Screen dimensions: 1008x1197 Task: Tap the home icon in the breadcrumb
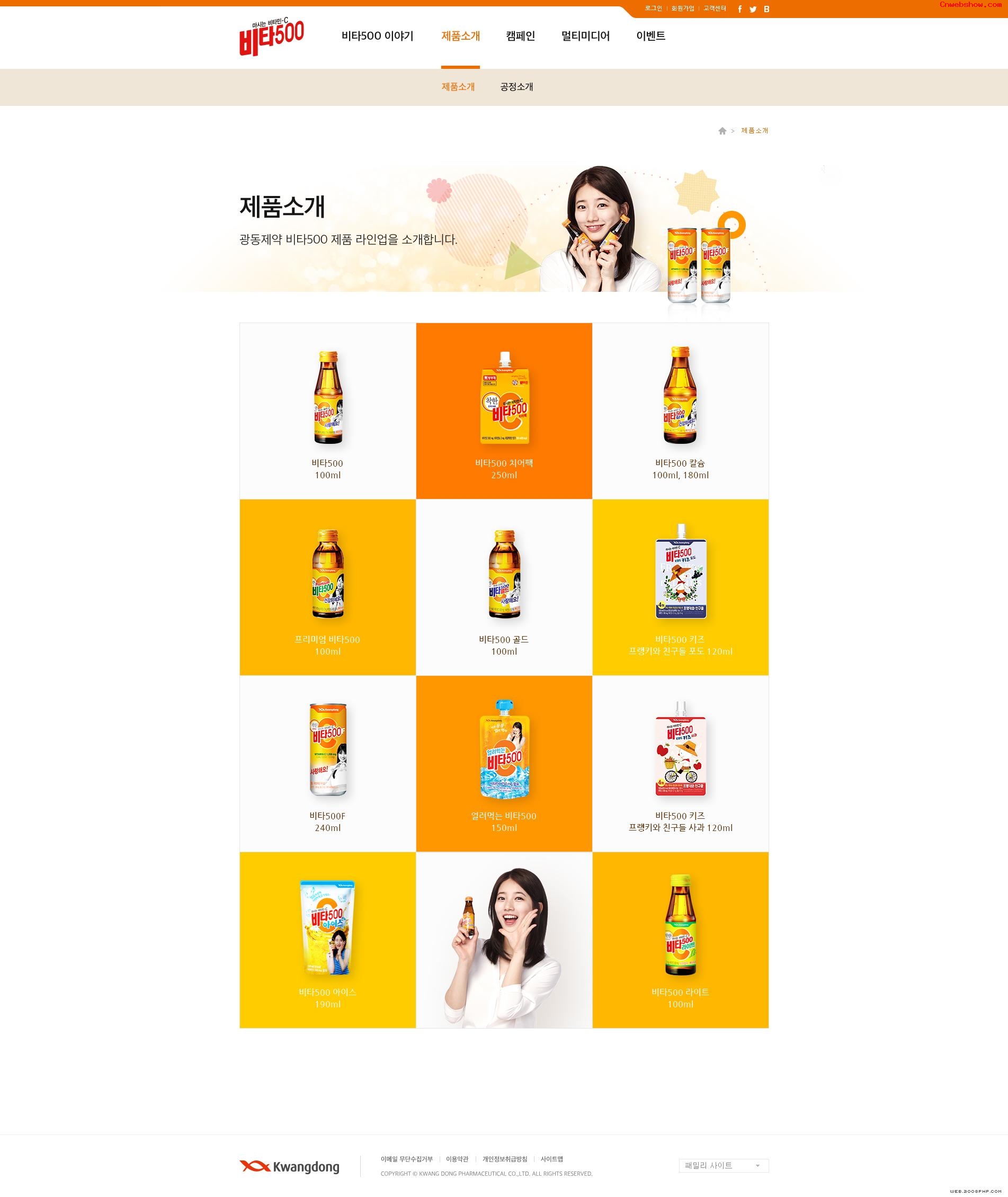[x=722, y=131]
